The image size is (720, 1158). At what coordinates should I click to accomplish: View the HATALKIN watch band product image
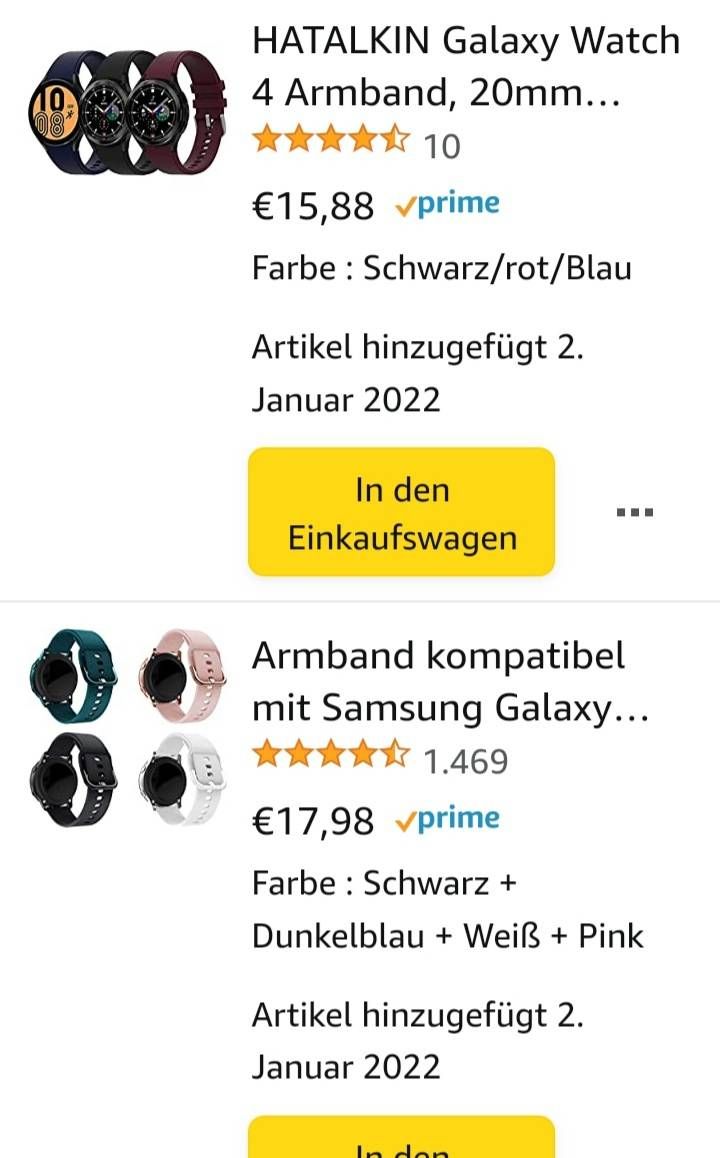click(x=126, y=112)
